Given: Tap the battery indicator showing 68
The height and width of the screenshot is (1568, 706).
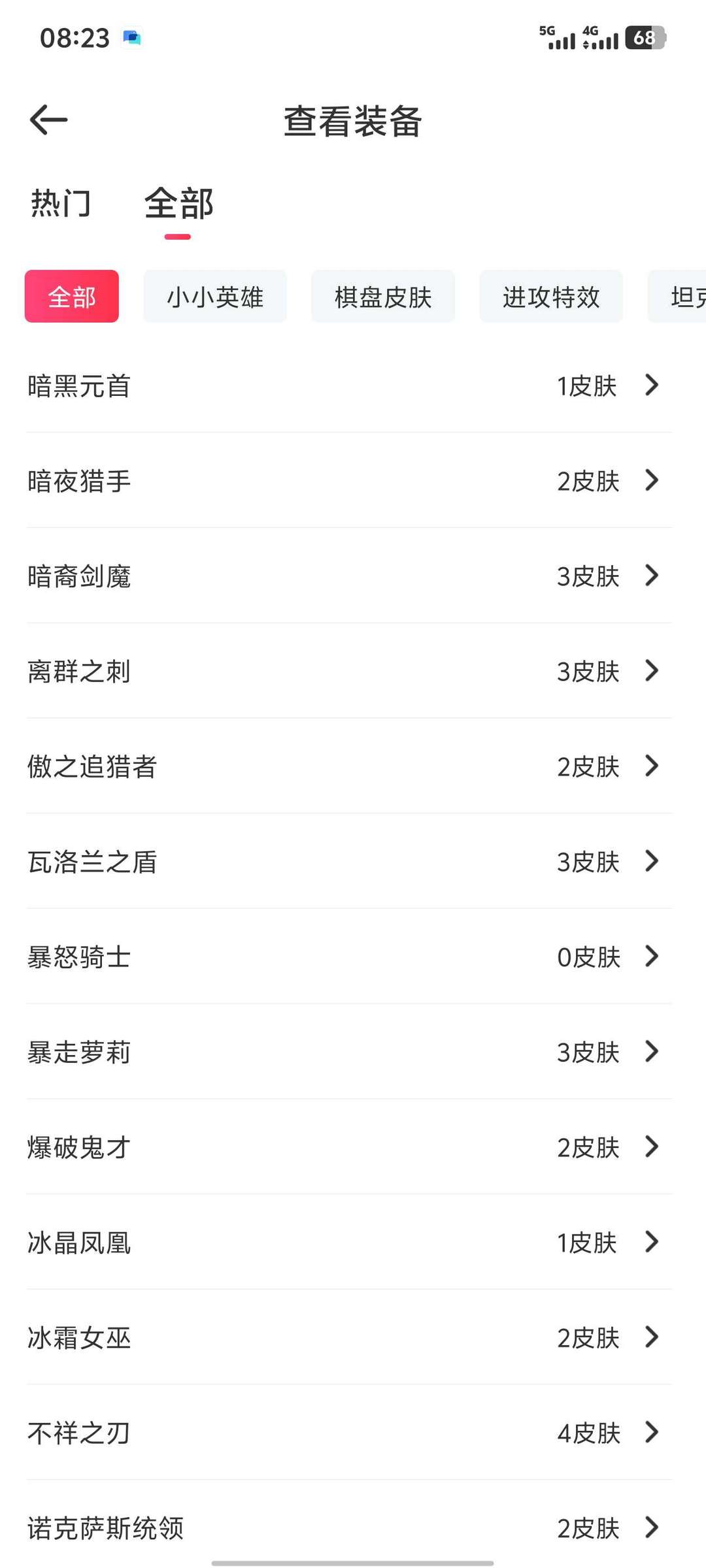Looking at the screenshot, I should (643, 38).
